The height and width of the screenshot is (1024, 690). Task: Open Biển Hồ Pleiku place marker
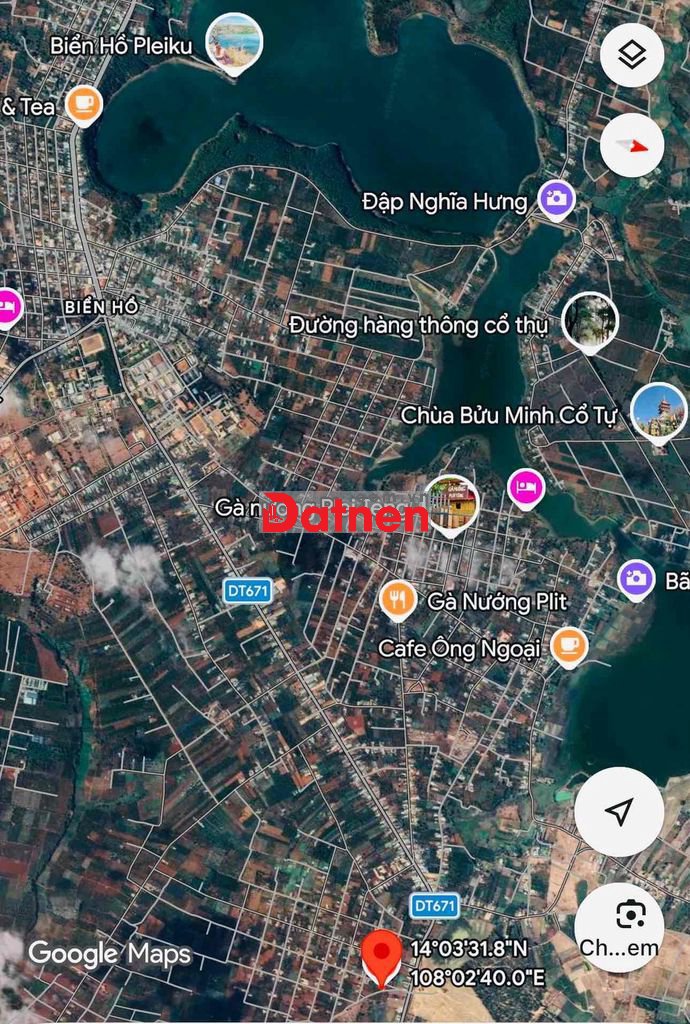pos(234,42)
